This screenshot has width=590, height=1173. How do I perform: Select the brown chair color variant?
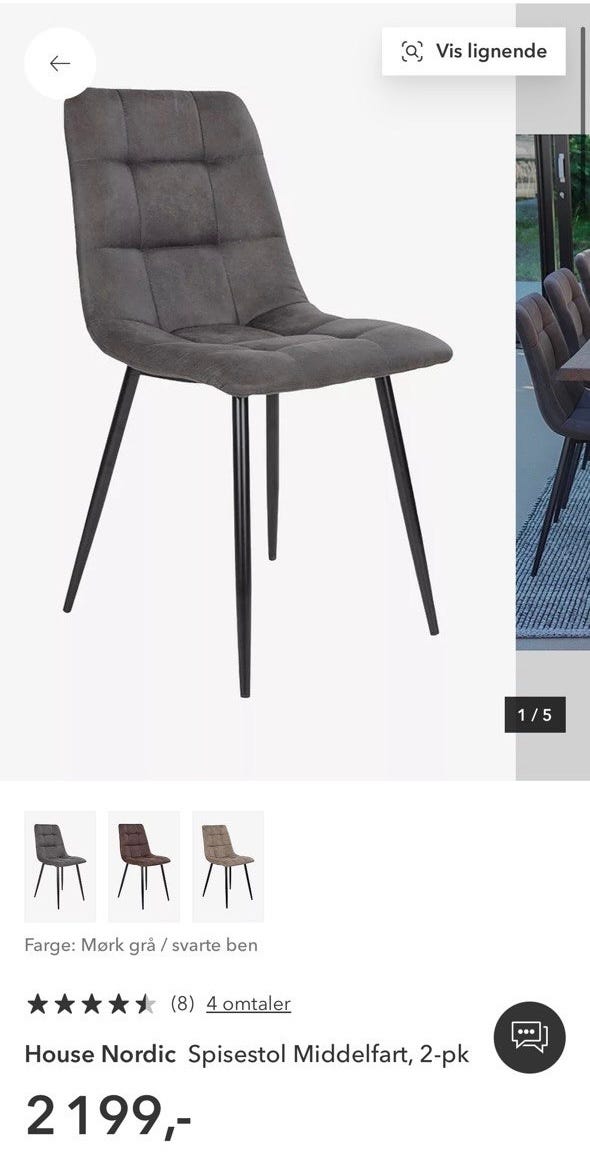[x=144, y=866]
